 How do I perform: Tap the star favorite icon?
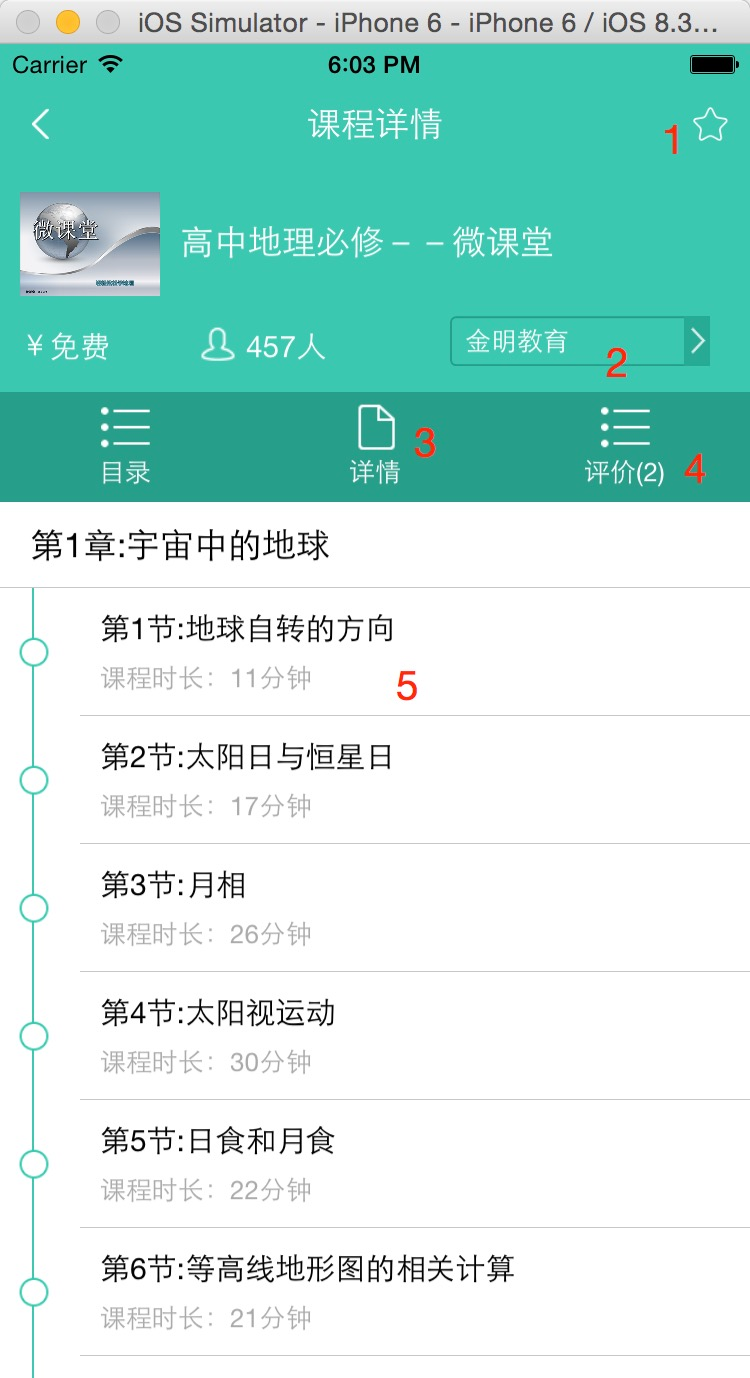point(711,124)
